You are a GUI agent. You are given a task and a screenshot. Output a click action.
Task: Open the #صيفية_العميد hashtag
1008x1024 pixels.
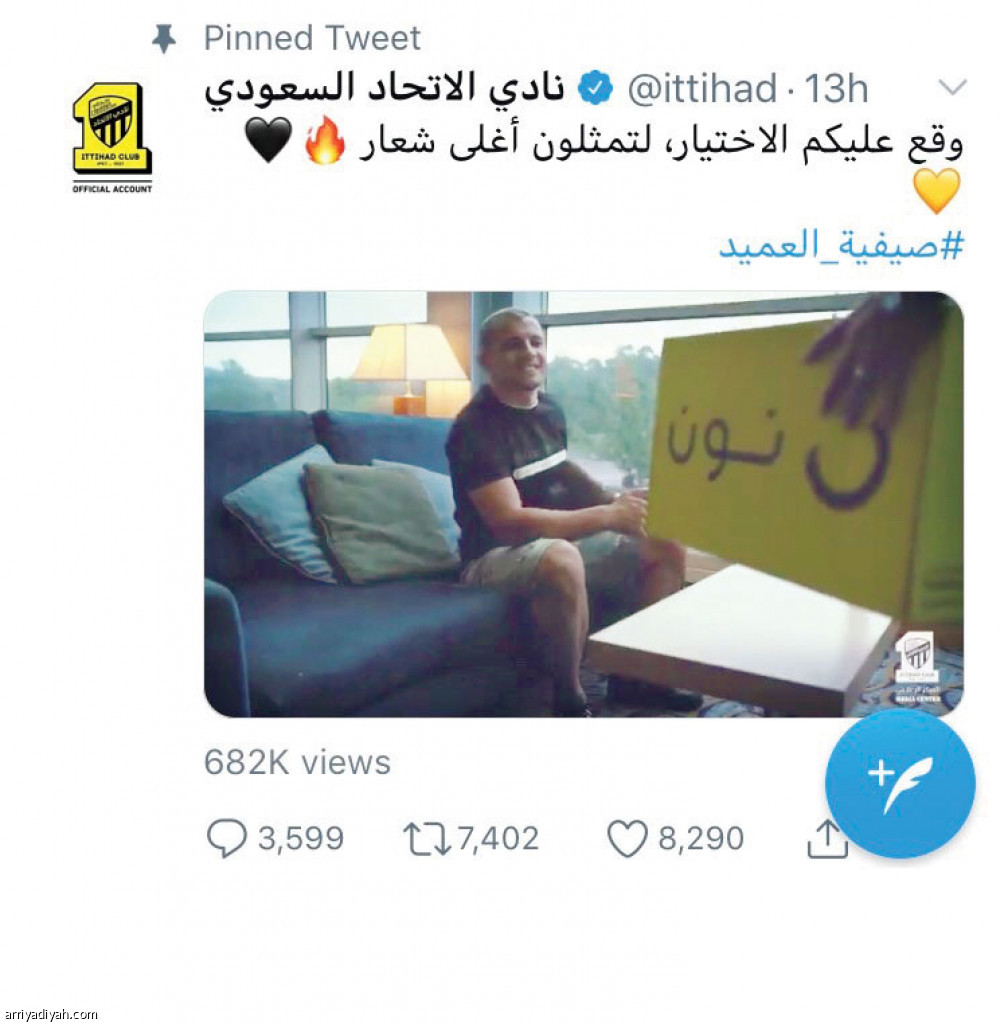(840, 245)
